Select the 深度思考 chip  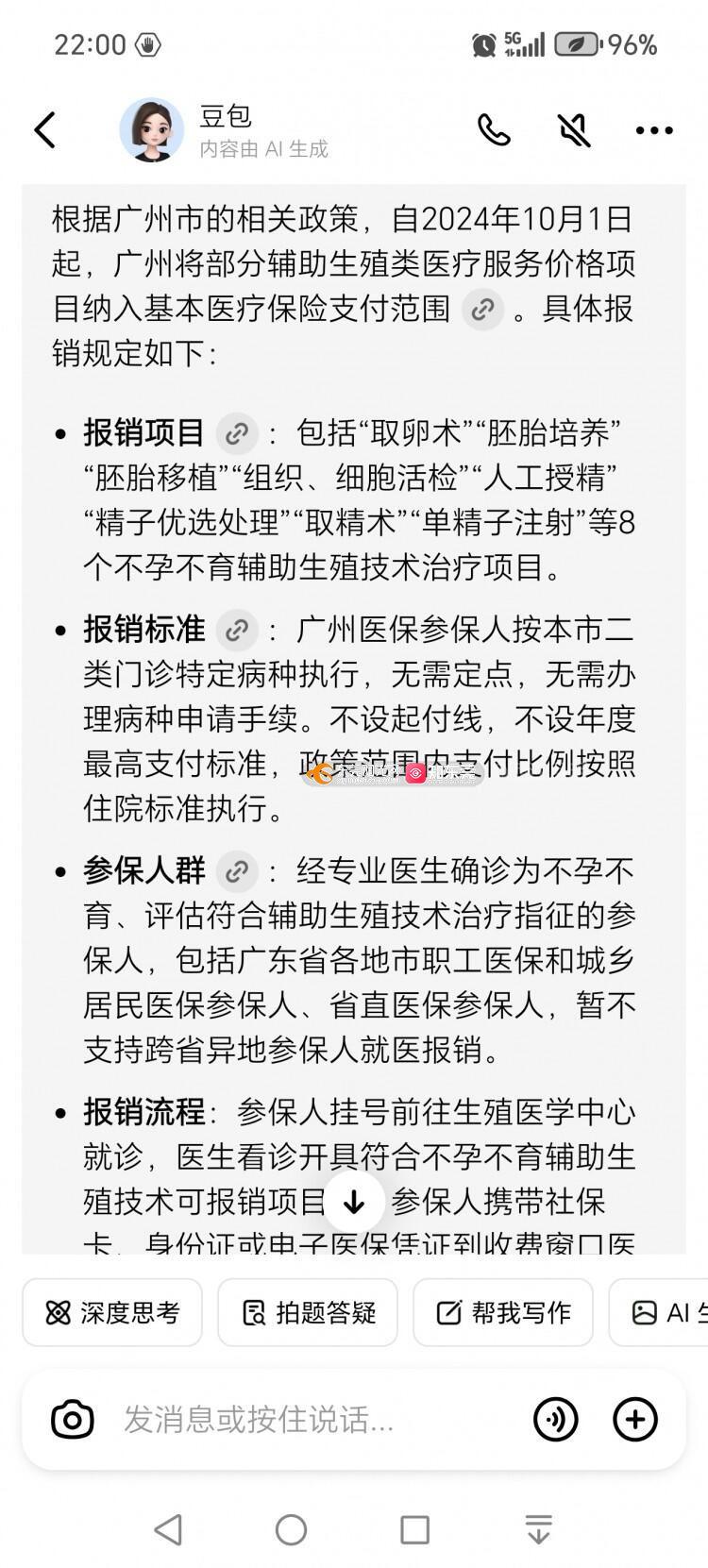pyautogui.click(x=112, y=1312)
